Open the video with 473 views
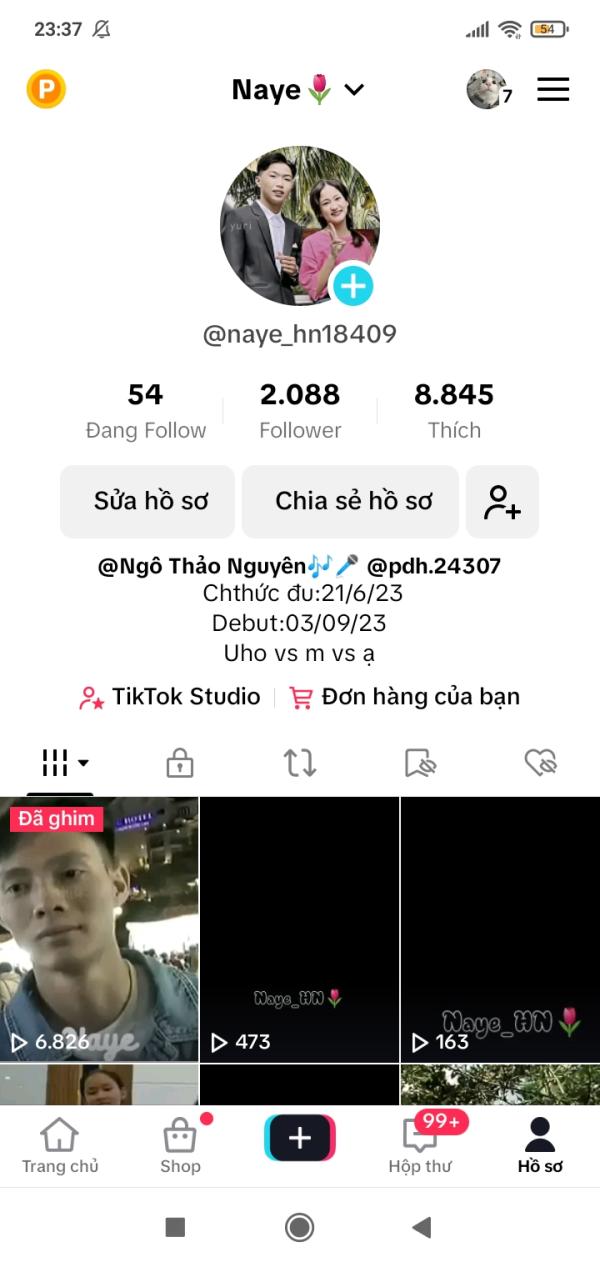Image resolution: width=600 pixels, height=1267 pixels. (299, 930)
